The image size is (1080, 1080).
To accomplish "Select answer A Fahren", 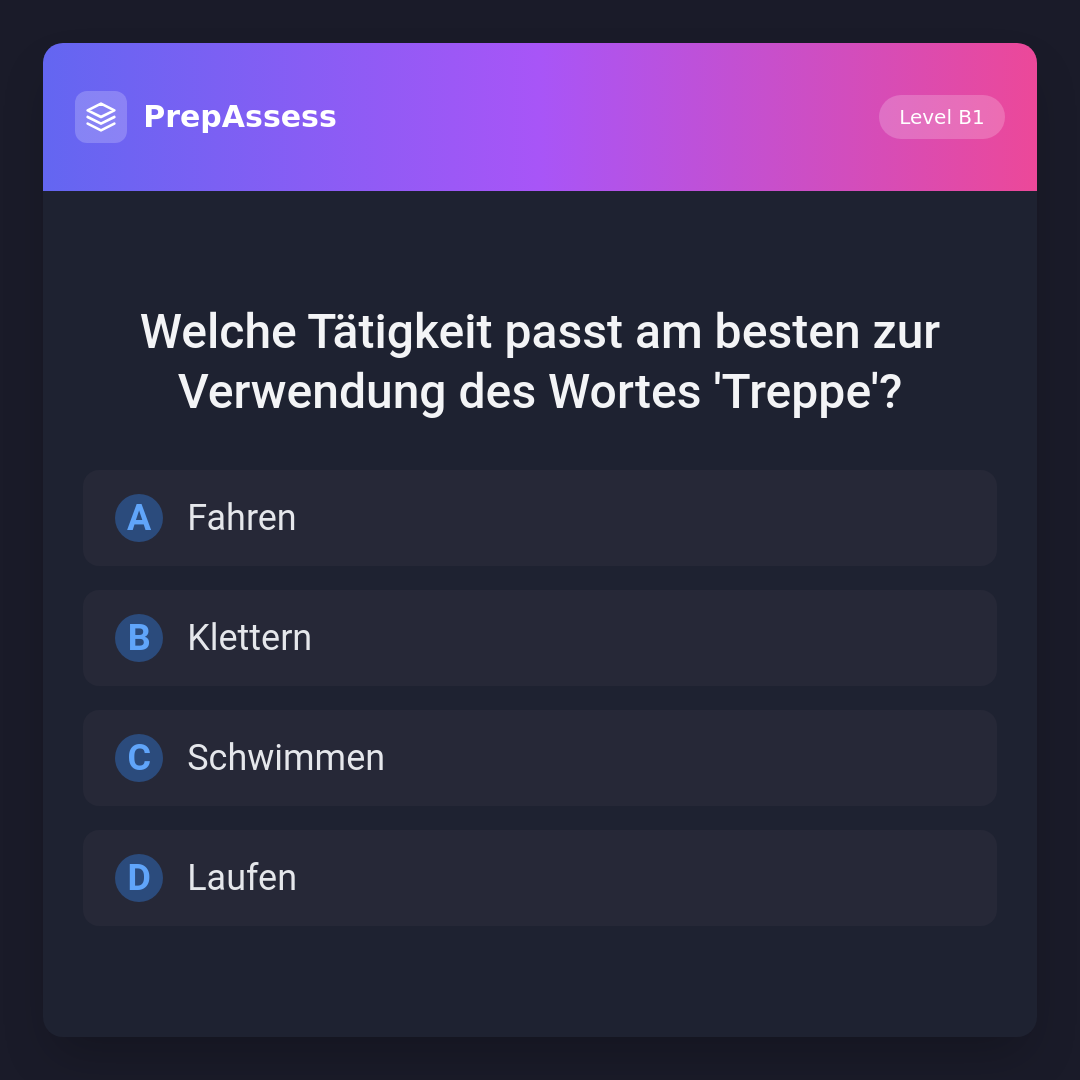I will [x=540, y=518].
